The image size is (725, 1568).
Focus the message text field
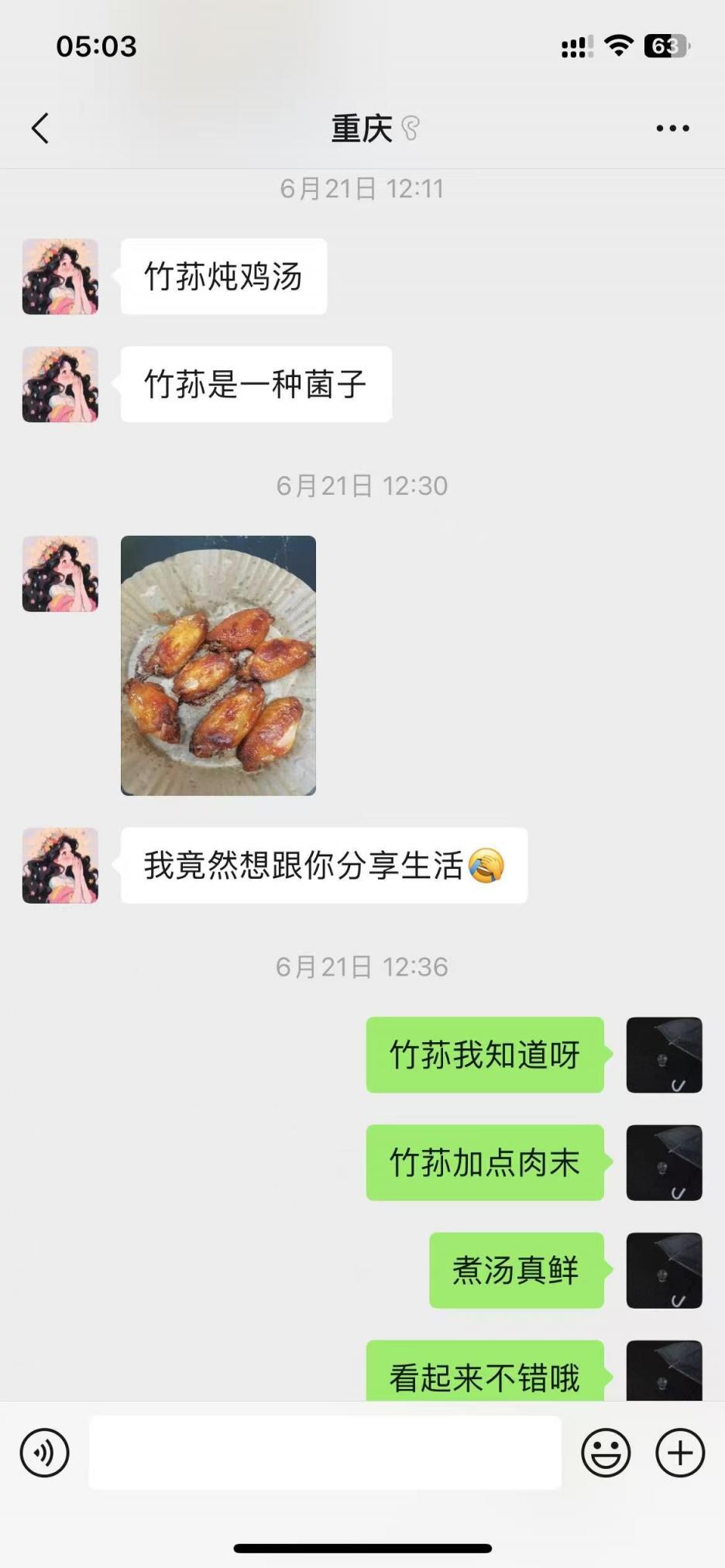click(x=325, y=1453)
